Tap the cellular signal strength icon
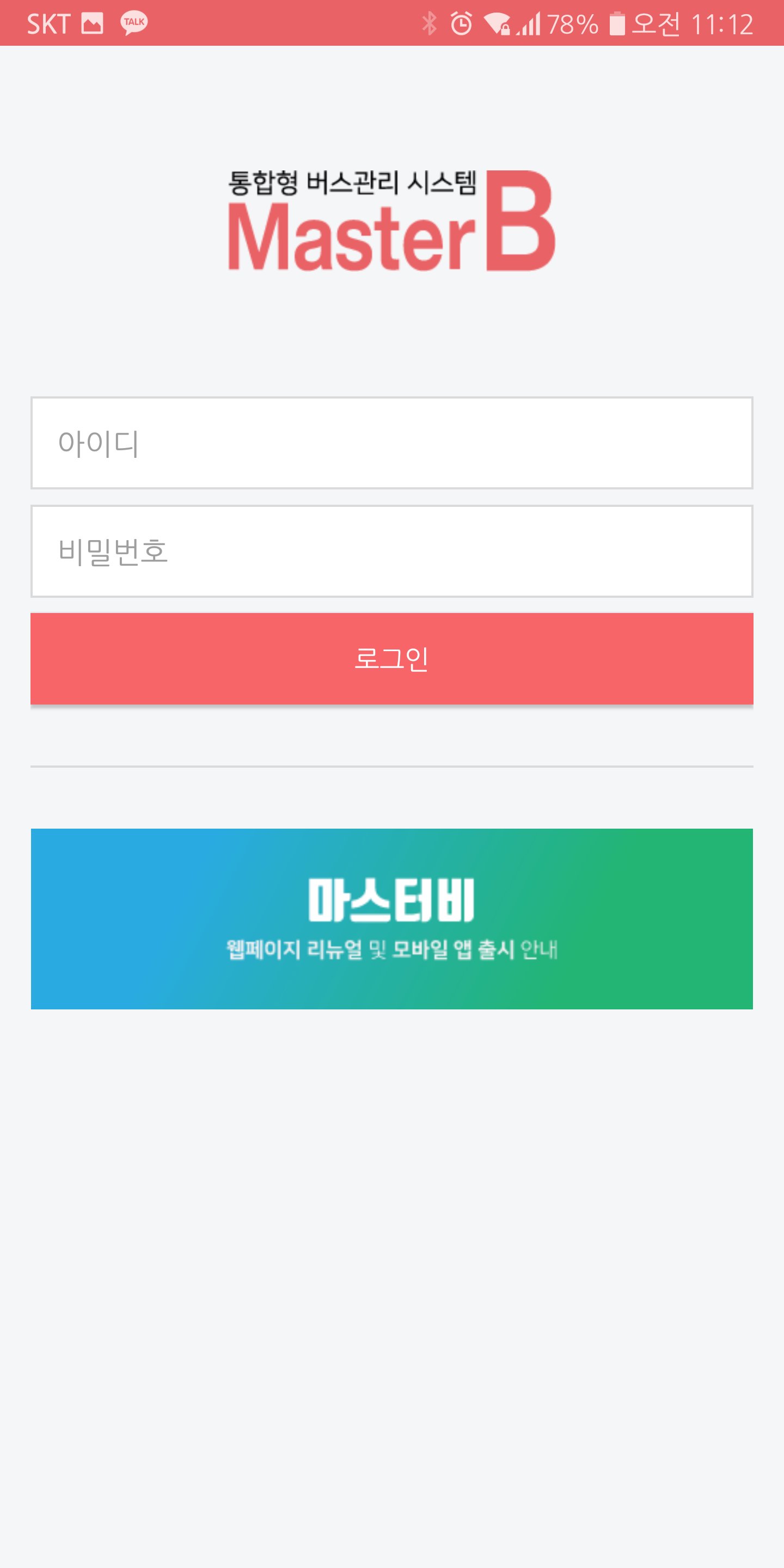 tap(529, 24)
